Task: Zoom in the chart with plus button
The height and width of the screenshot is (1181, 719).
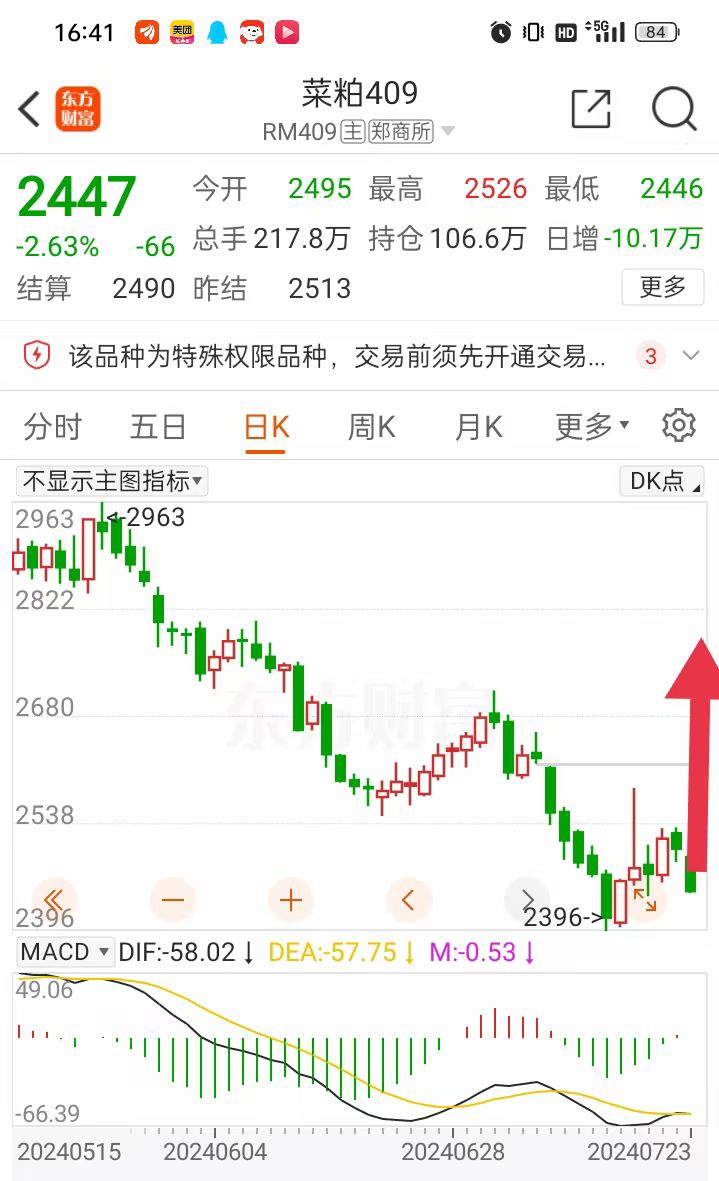Action: pos(291,899)
